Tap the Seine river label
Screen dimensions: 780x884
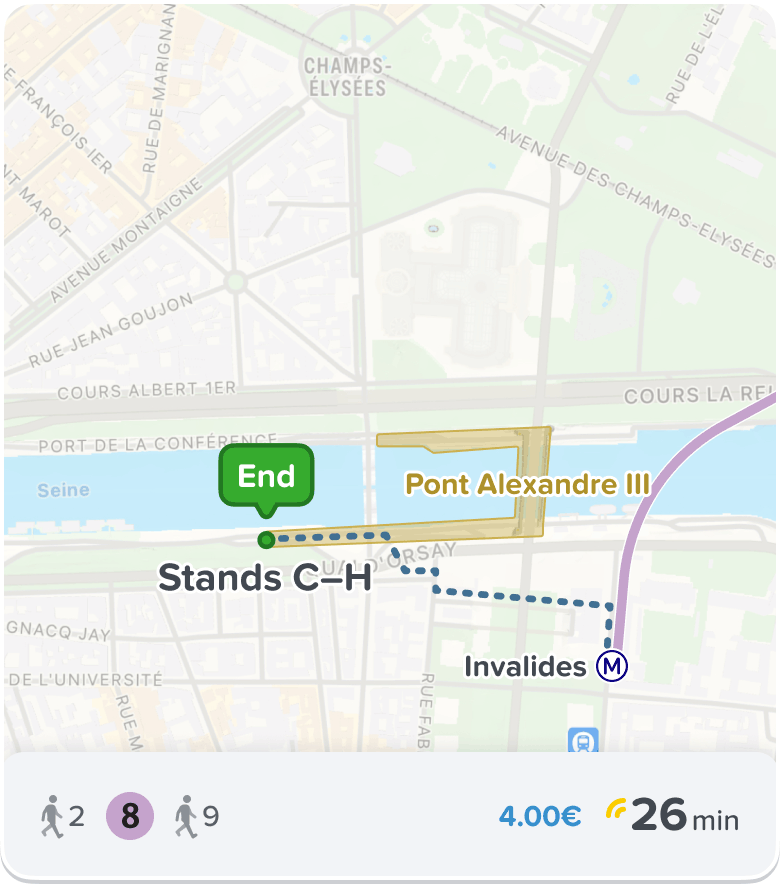pyautogui.click(x=64, y=491)
